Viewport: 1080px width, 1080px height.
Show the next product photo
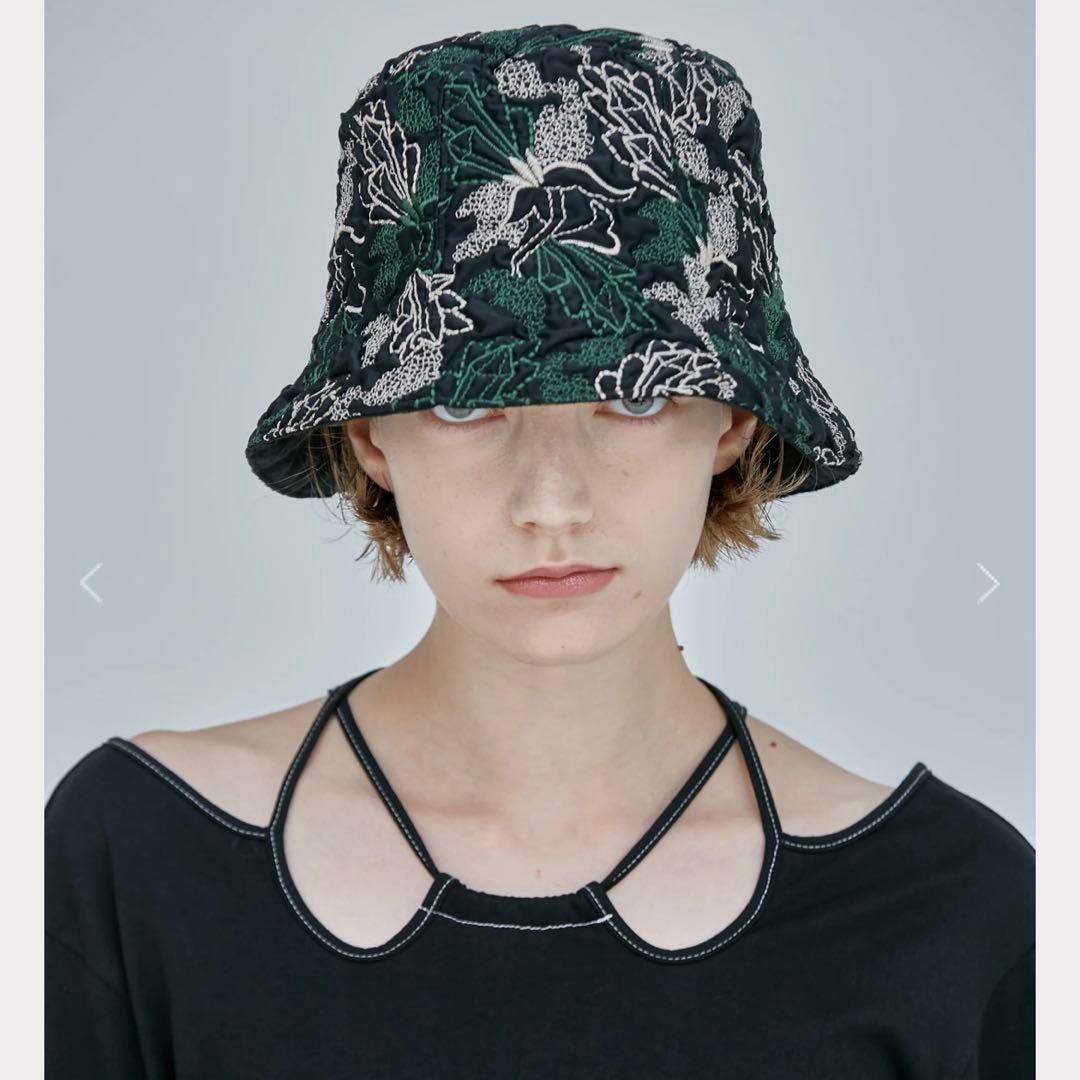pyautogui.click(x=988, y=583)
